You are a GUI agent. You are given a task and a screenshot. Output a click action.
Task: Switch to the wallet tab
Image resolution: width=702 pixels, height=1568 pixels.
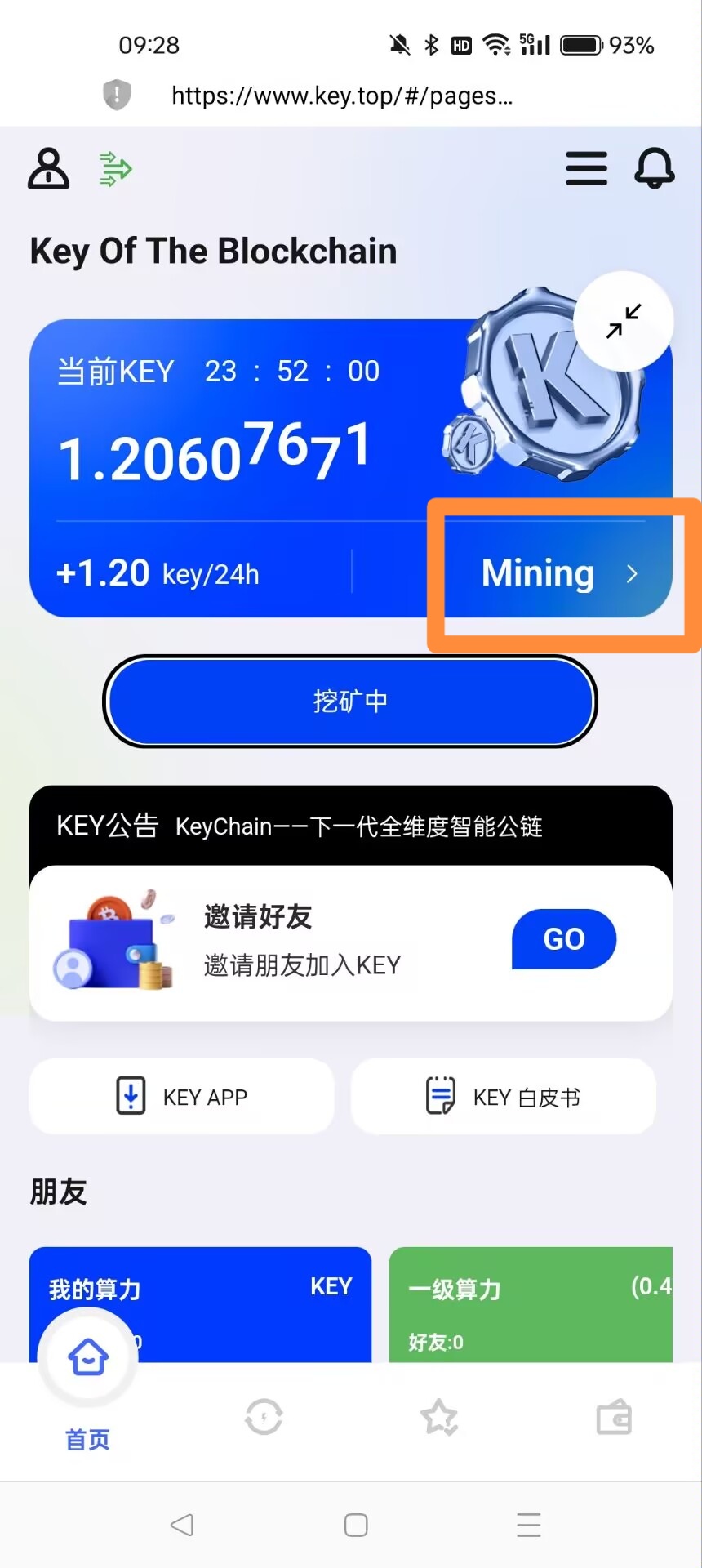(614, 1417)
